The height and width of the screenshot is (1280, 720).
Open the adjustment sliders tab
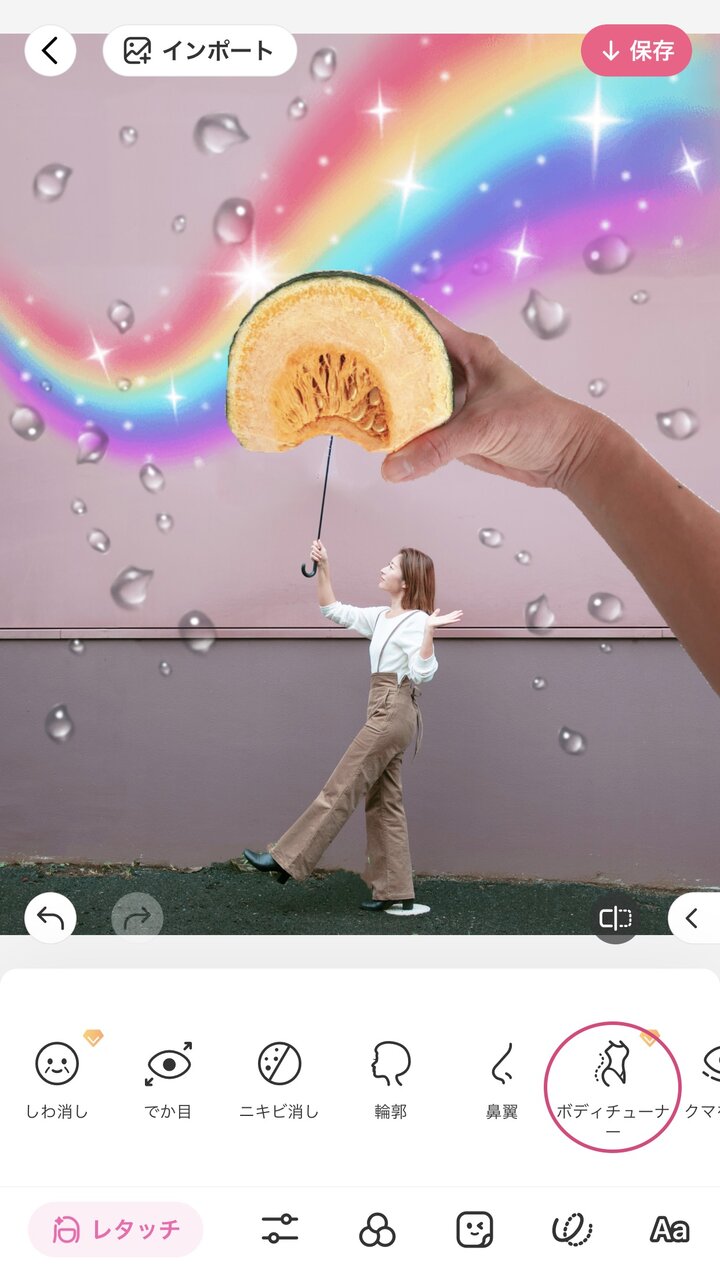[x=280, y=1229]
